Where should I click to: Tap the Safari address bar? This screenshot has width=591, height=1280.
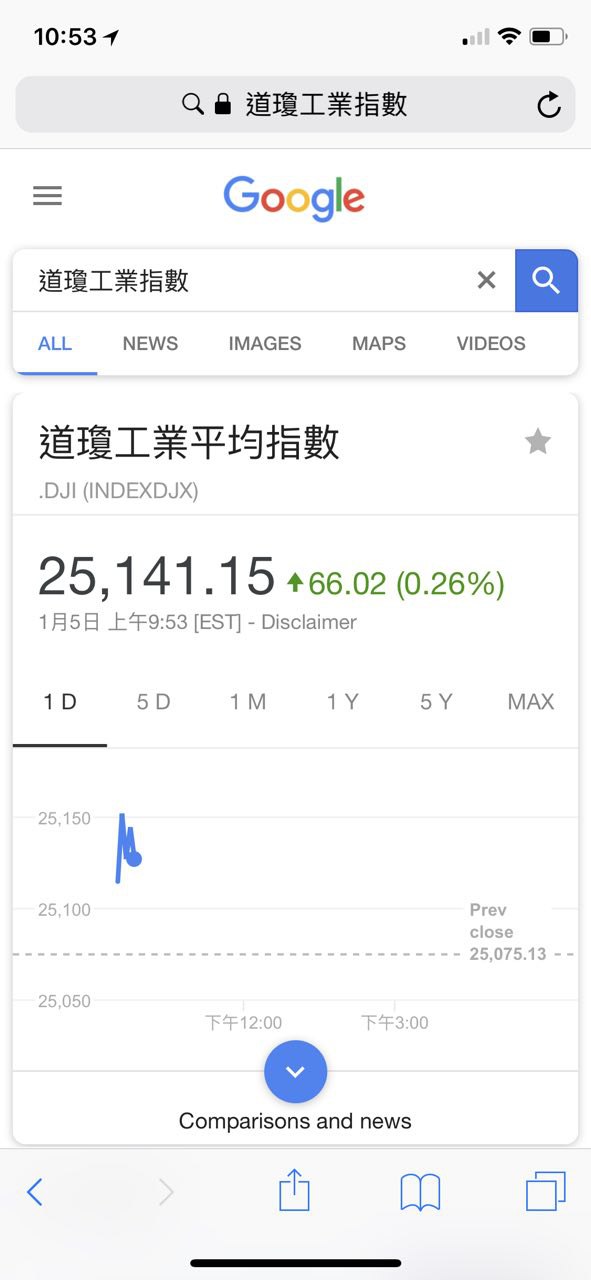pos(295,105)
